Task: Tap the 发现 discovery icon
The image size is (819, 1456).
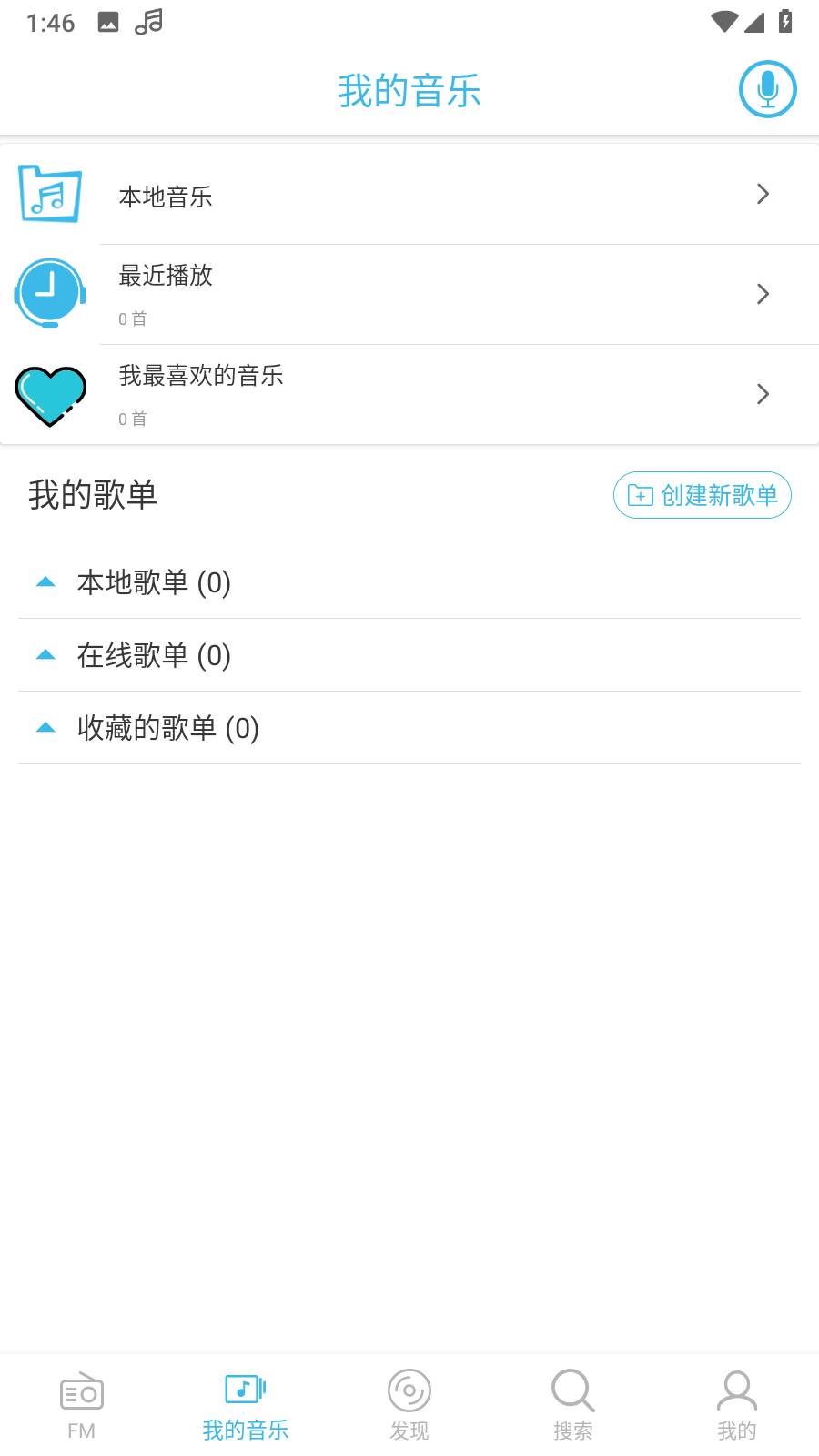Action: tap(409, 1391)
